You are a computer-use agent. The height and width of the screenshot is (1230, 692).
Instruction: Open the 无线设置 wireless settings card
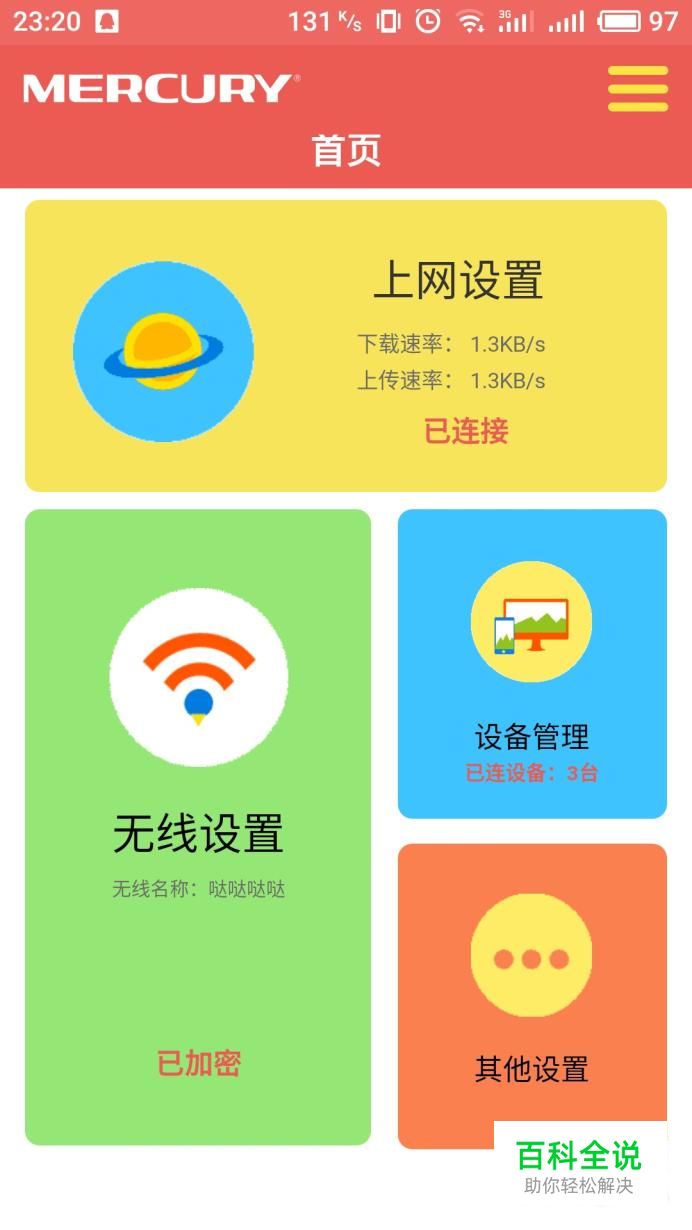tap(198, 826)
